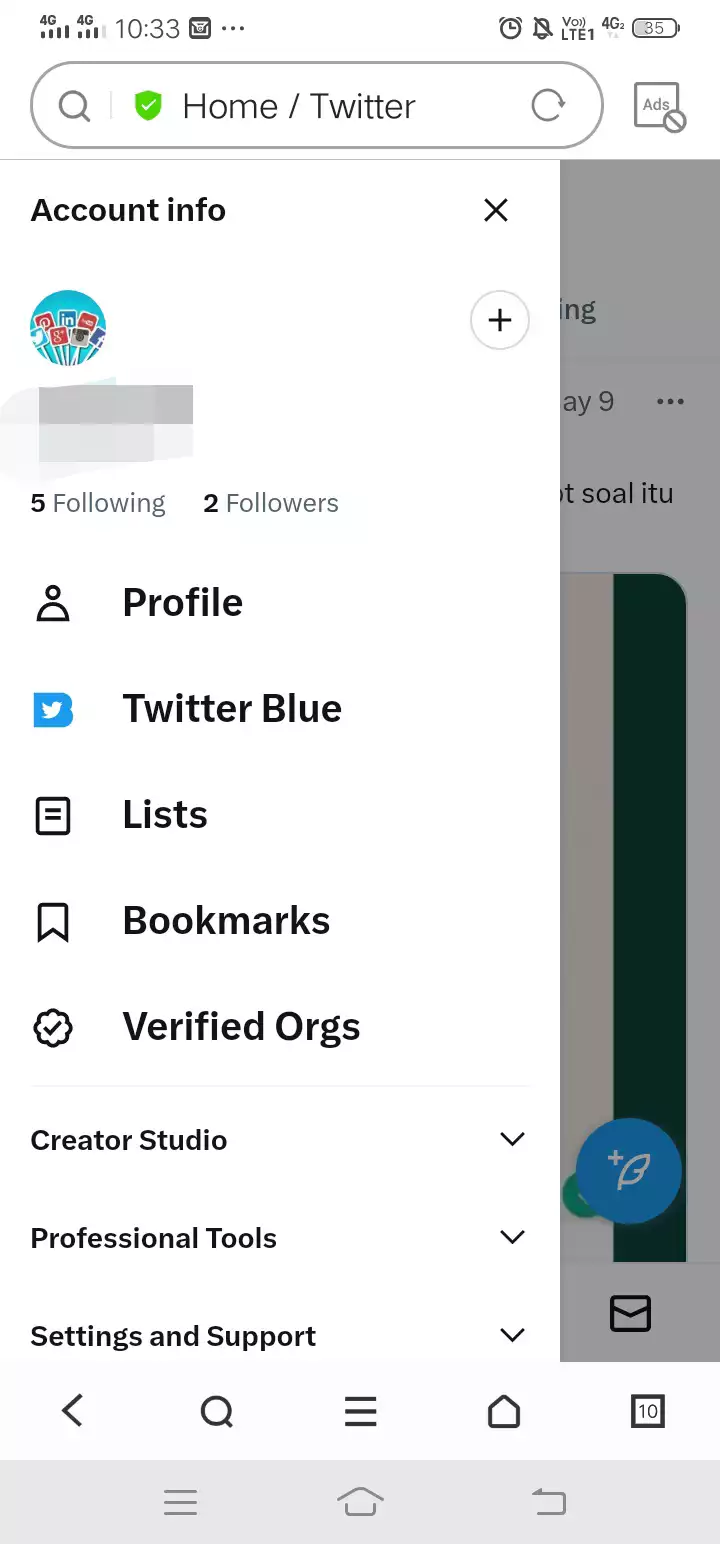Reload the page in address bar
720x1544 pixels.
coord(548,105)
